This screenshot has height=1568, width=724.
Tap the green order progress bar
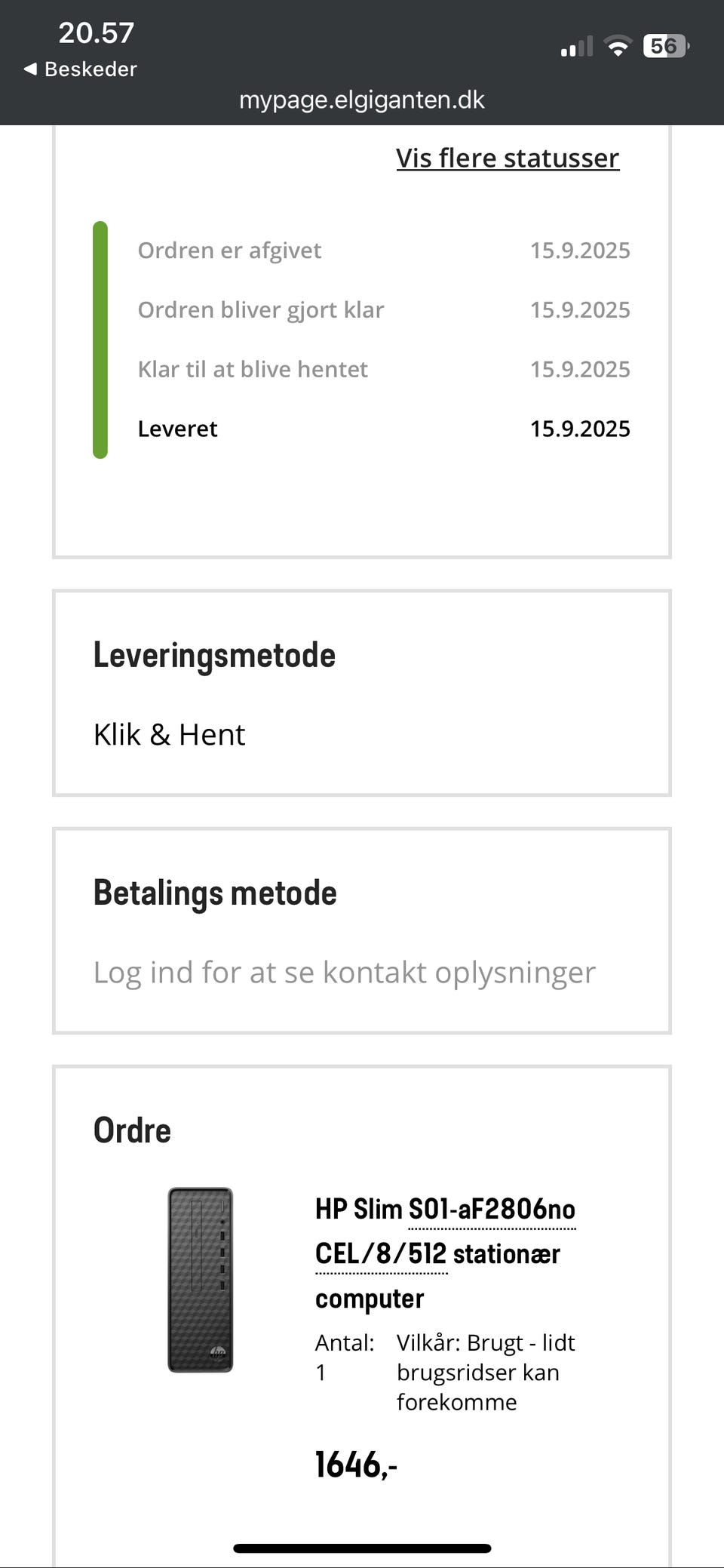[x=99, y=340]
